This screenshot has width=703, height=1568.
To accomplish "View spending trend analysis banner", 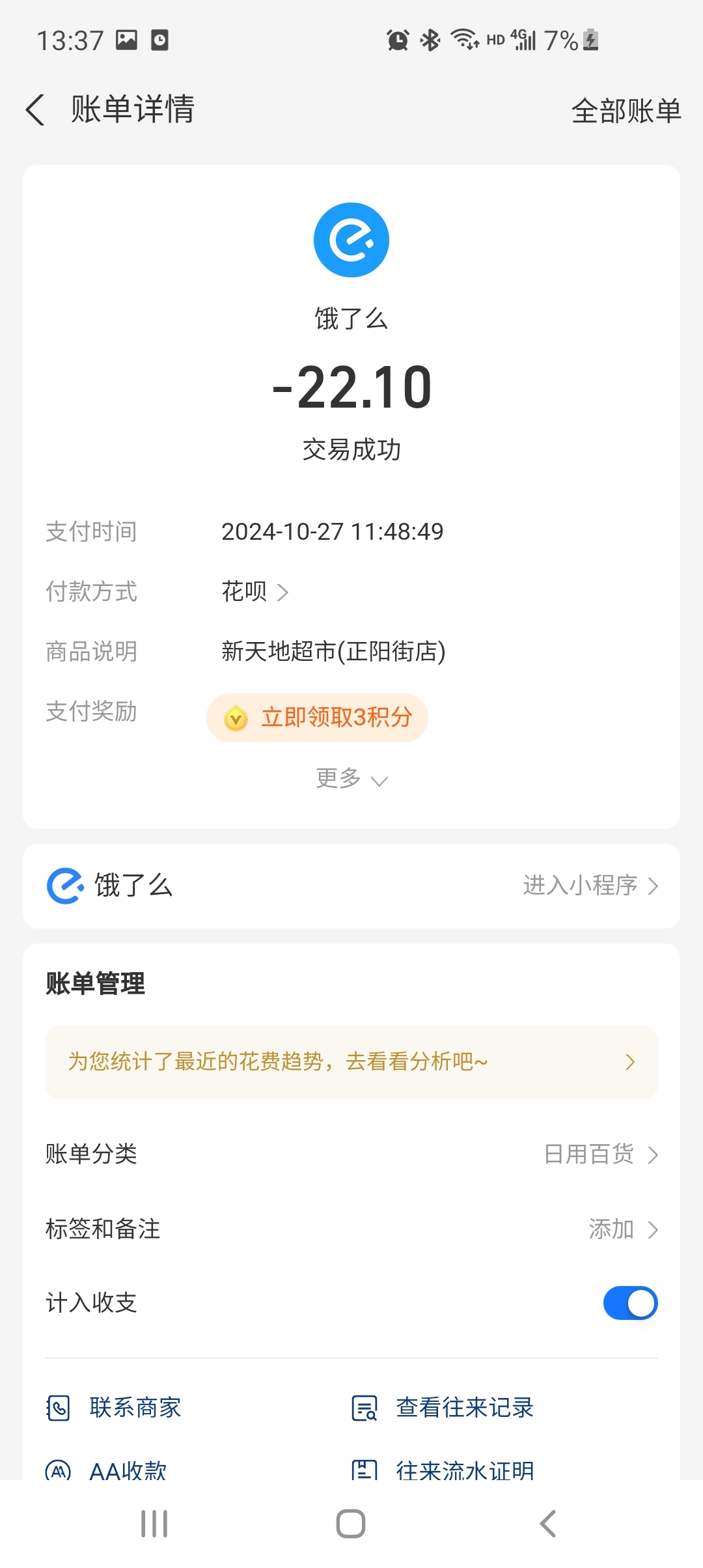I will [351, 1062].
